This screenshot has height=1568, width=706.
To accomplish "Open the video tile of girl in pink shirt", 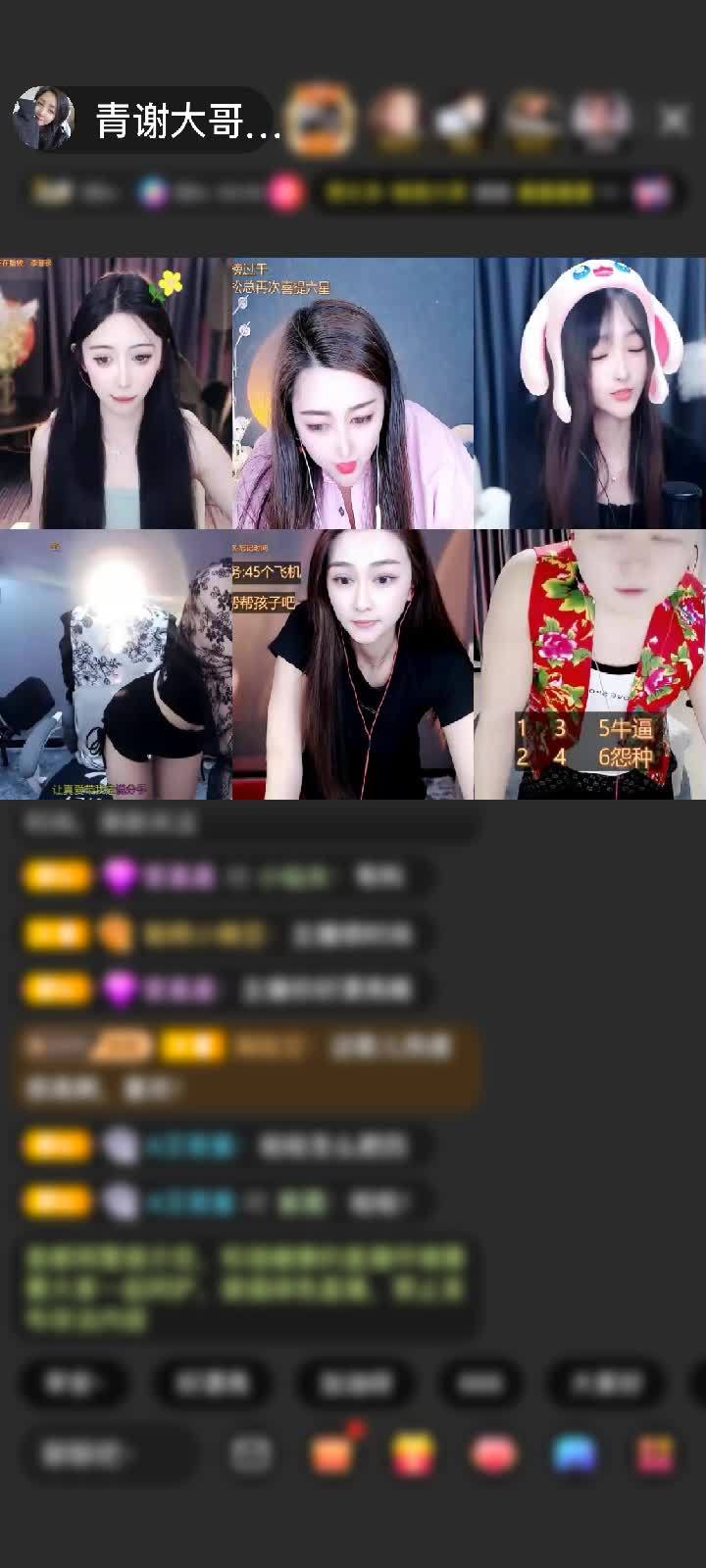I will click(x=353, y=392).
